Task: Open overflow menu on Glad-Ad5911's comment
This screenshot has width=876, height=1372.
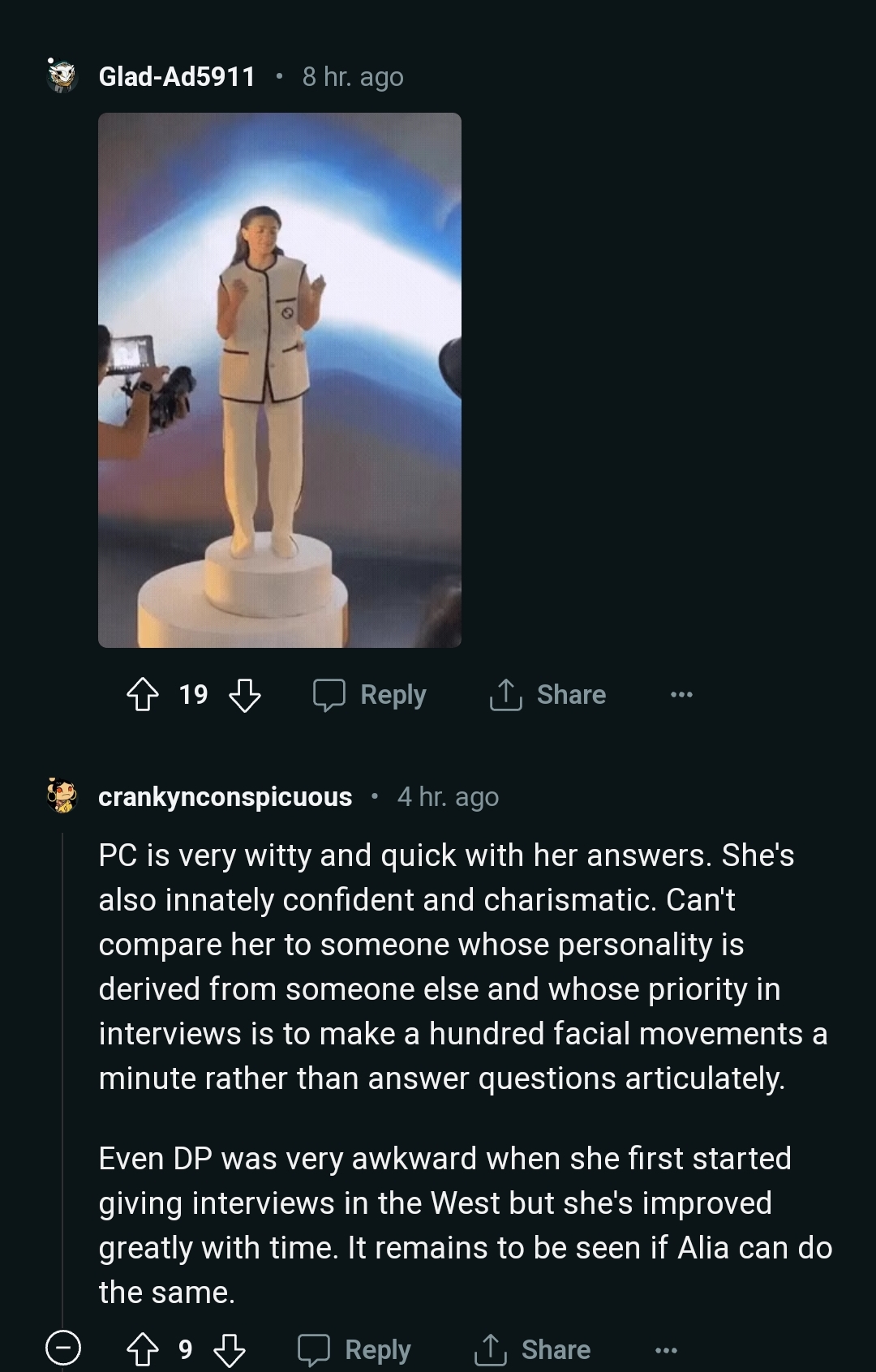Action: (x=681, y=695)
